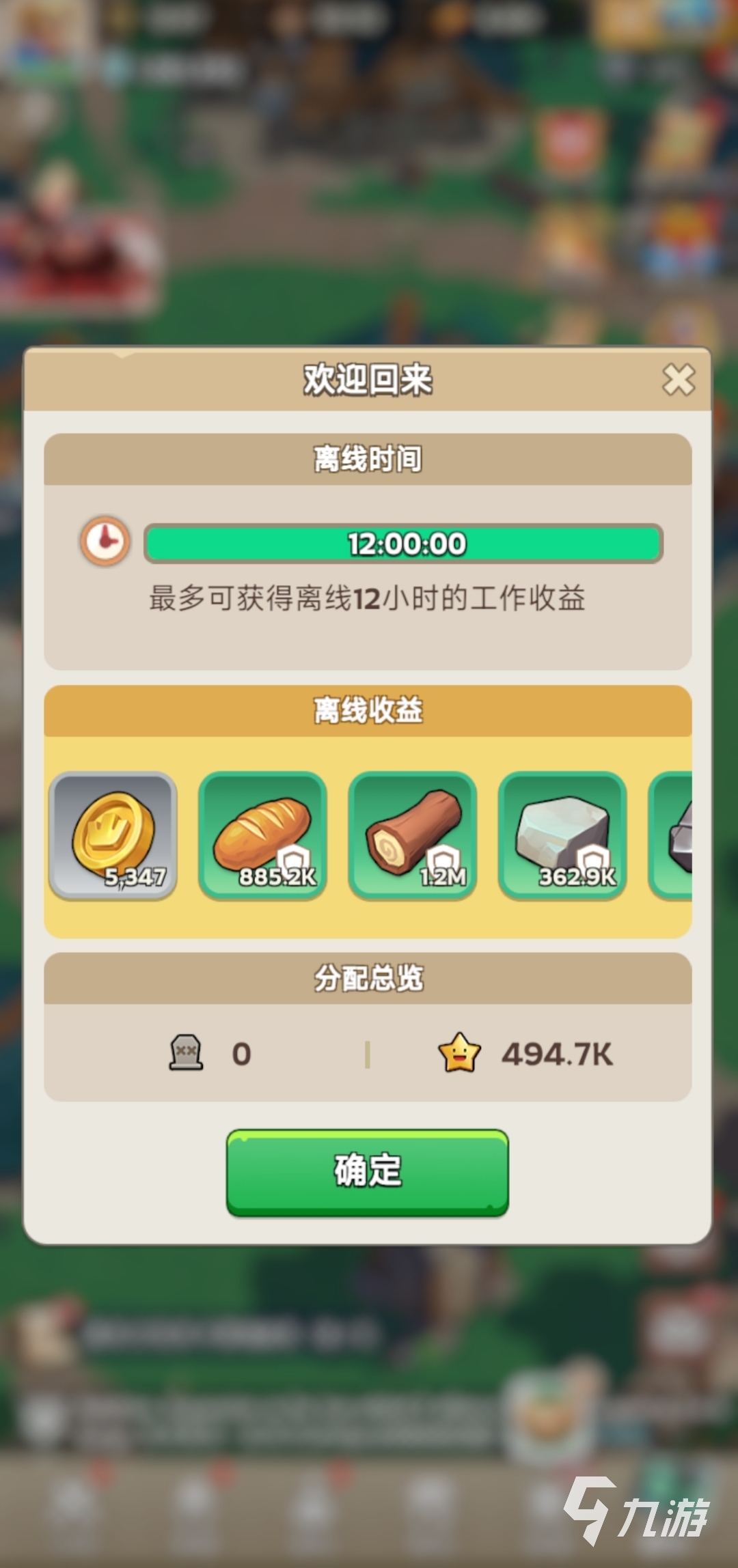The image size is (738, 1568).
Task: View the wood log 1.2M reward
Action: coord(413,835)
